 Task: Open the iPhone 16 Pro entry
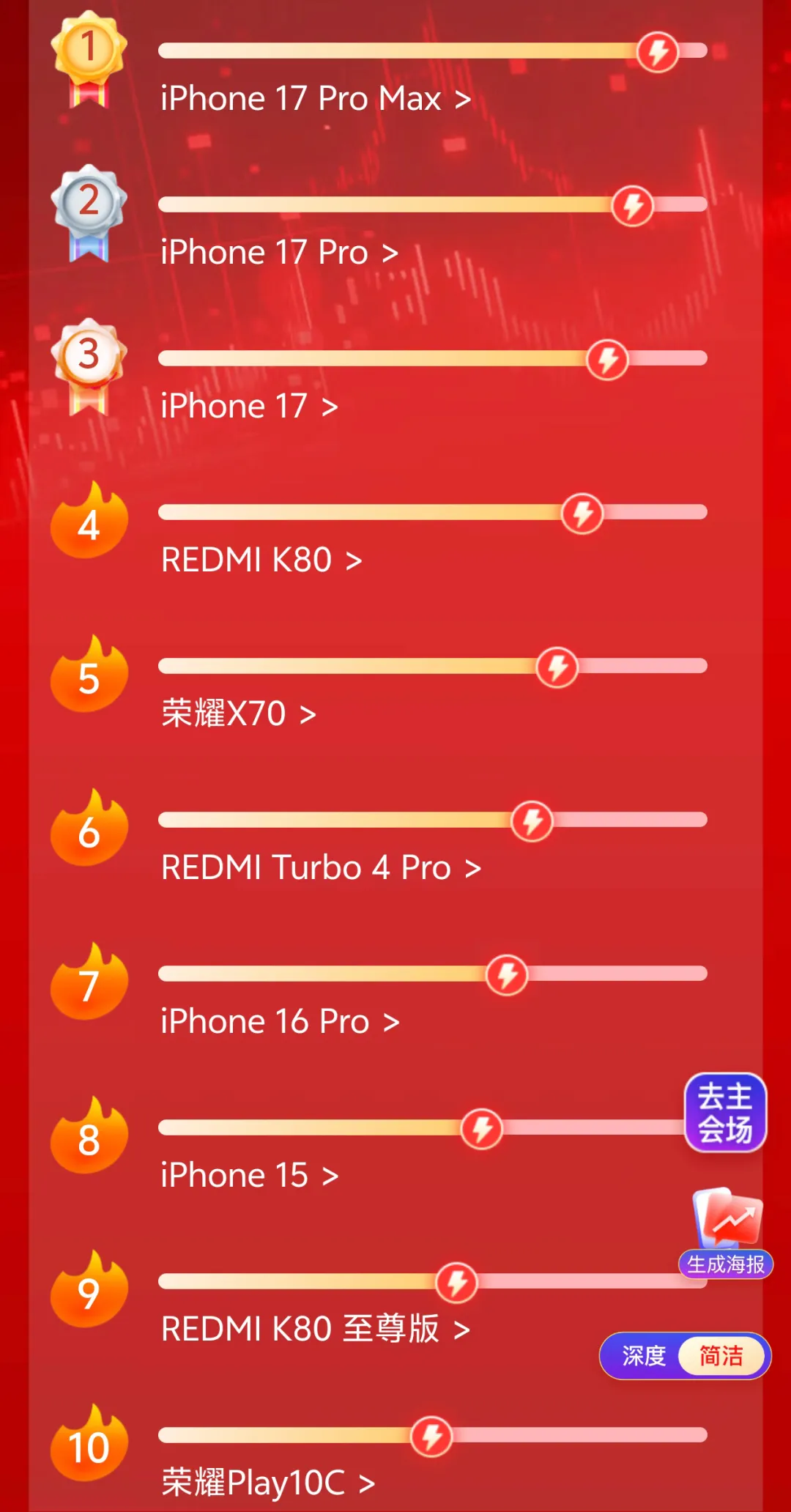[280, 1022]
